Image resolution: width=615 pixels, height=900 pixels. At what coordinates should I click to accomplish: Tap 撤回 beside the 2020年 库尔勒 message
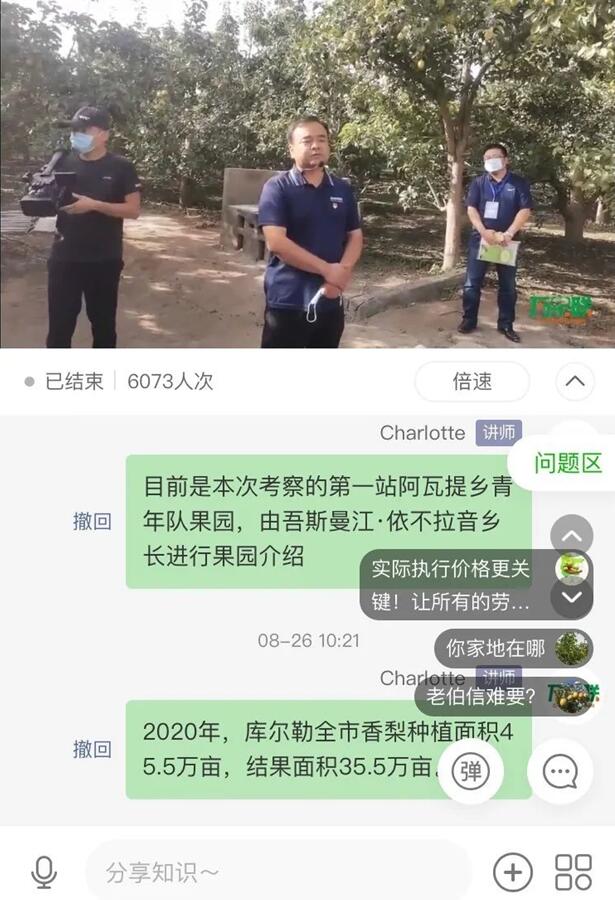click(92, 749)
